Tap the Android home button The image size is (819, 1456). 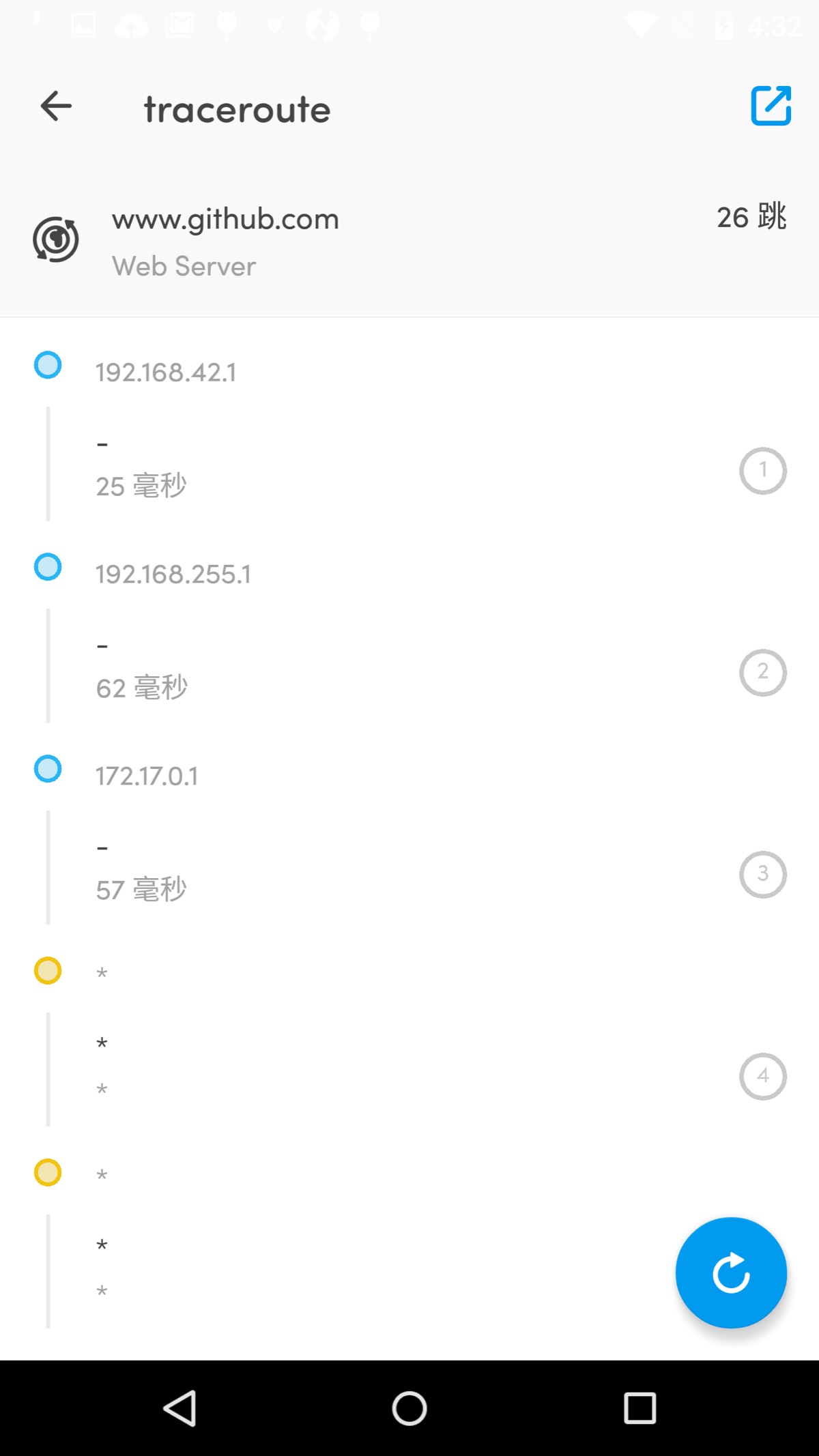(409, 1408)
